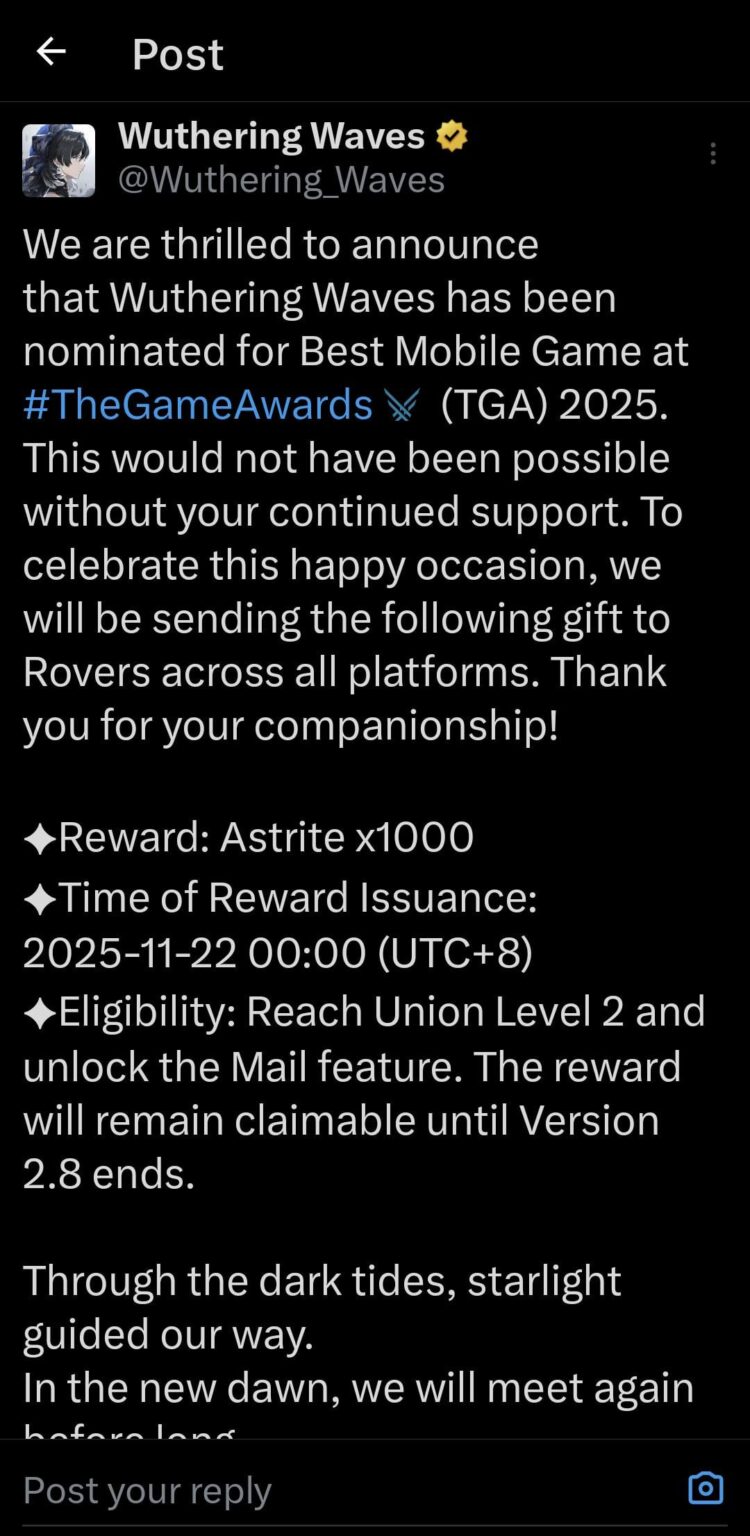Go back using the back arrow

click(51, 52)
